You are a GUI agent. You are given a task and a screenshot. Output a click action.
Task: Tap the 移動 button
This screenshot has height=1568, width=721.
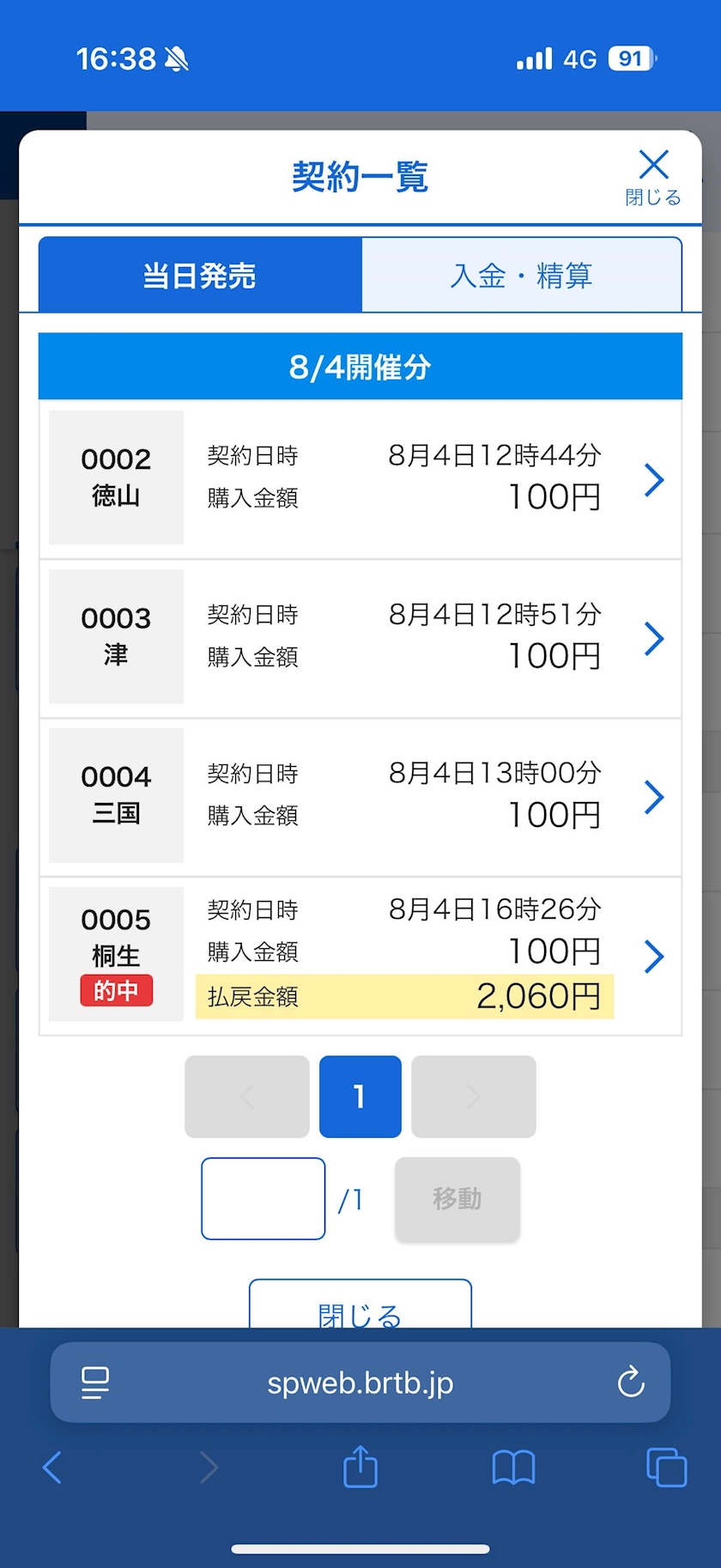[x=457, y=1199]
